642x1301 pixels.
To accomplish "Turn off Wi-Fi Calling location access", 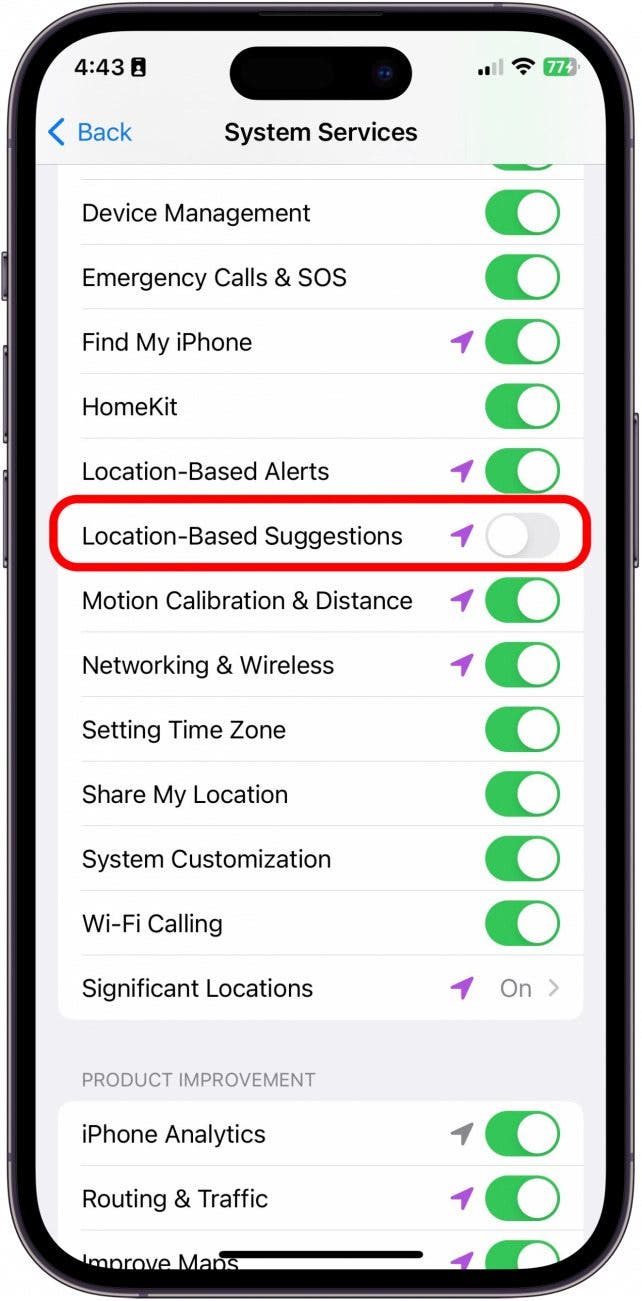I will (522, 923).
